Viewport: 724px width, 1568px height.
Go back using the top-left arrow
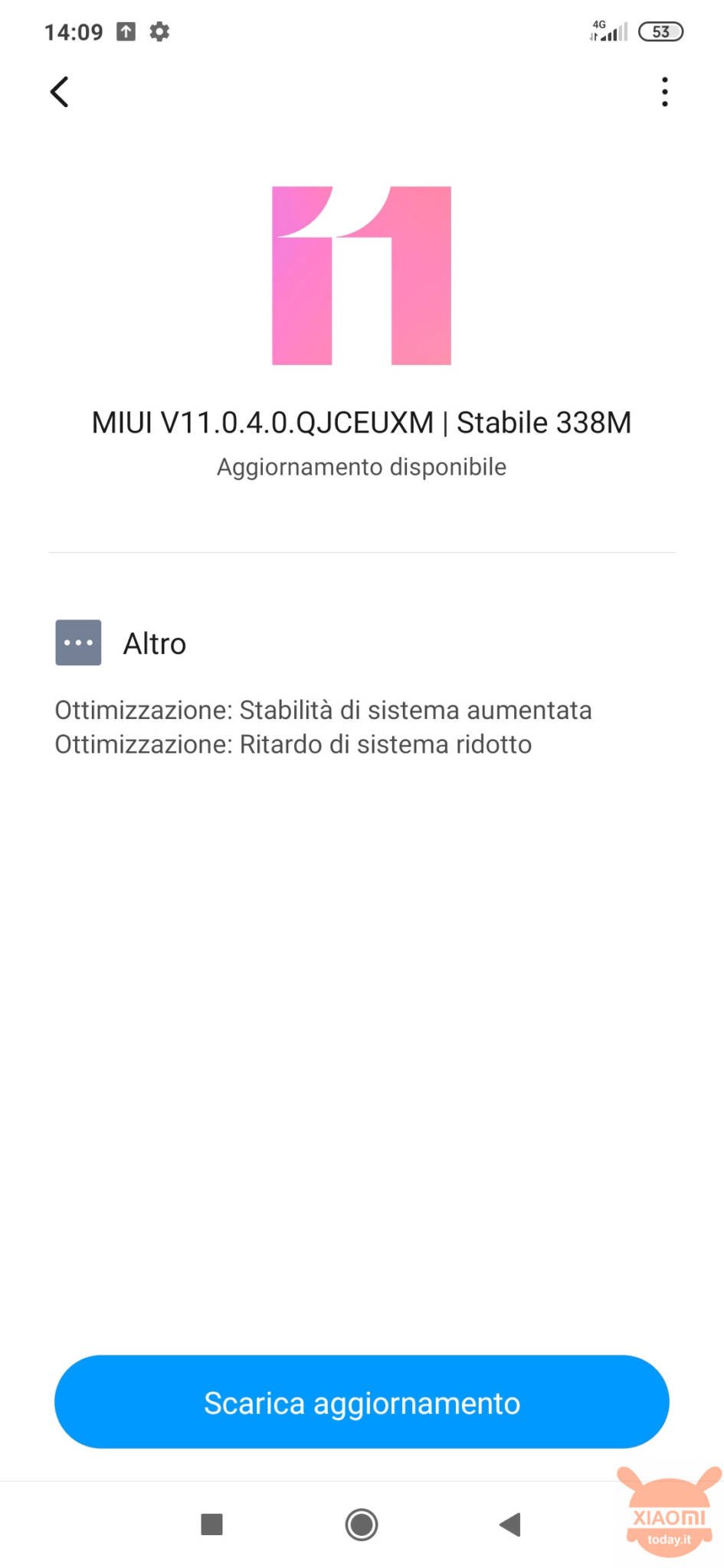pyautogui.click(x=59, y=92)
